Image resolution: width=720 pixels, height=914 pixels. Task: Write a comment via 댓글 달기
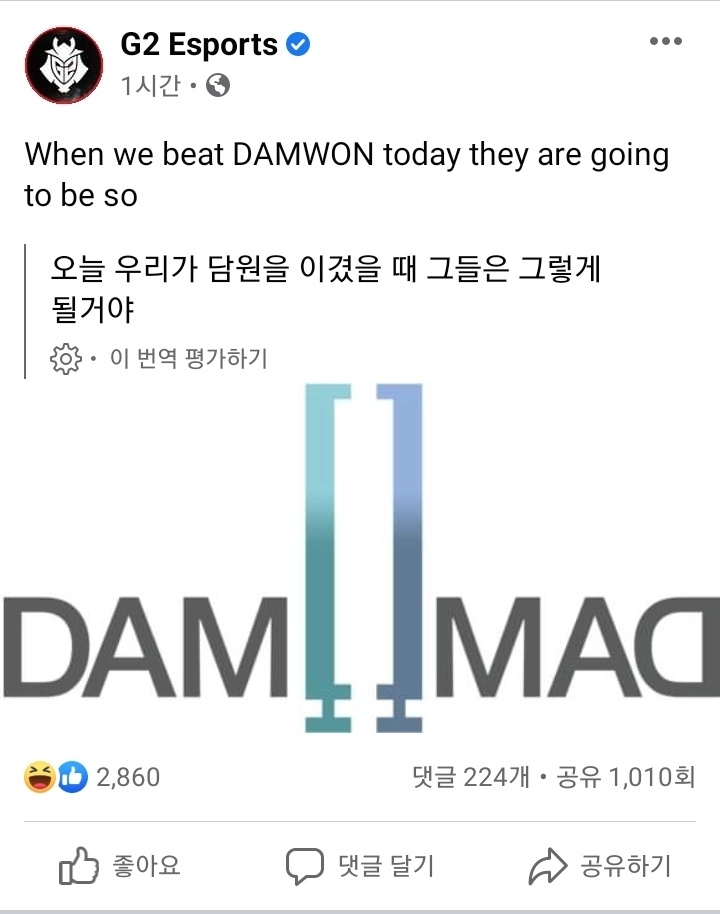click(x=360, y=865)
